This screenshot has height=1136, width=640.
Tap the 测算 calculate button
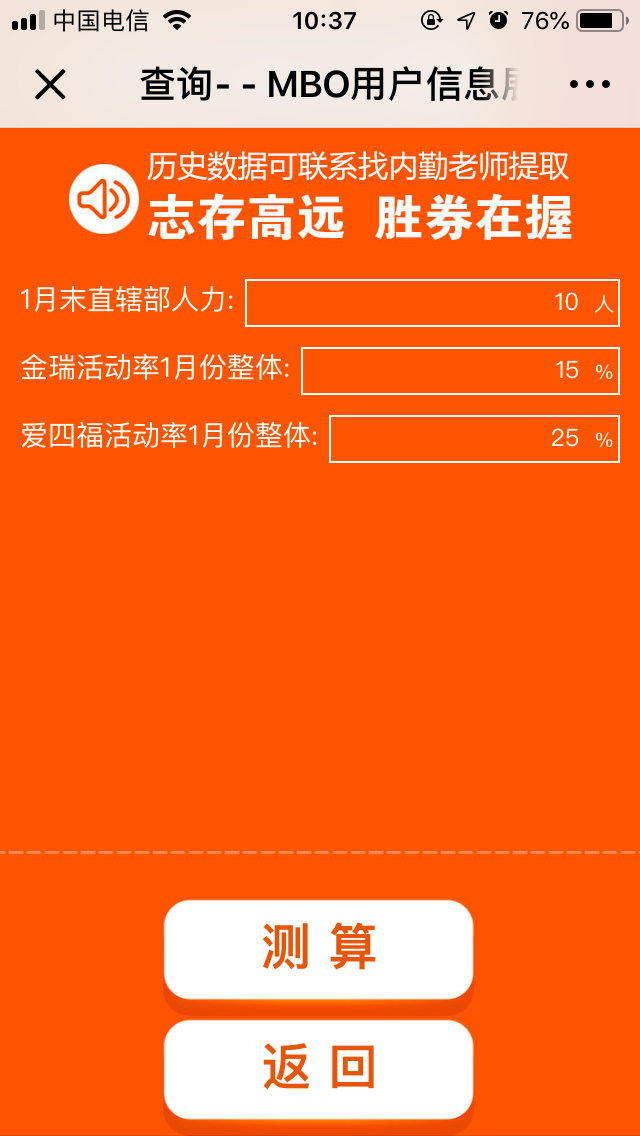click(318, 948)
